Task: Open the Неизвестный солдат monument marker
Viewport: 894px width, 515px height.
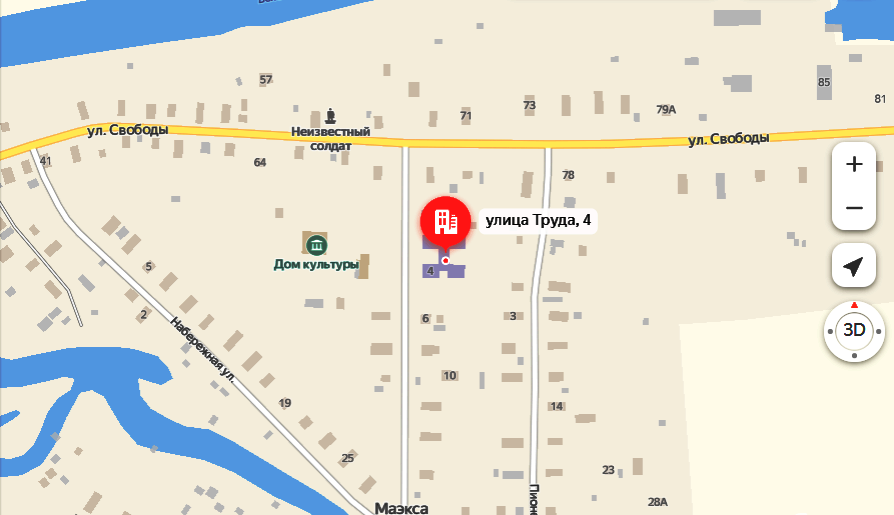Action: coord(331,115)
